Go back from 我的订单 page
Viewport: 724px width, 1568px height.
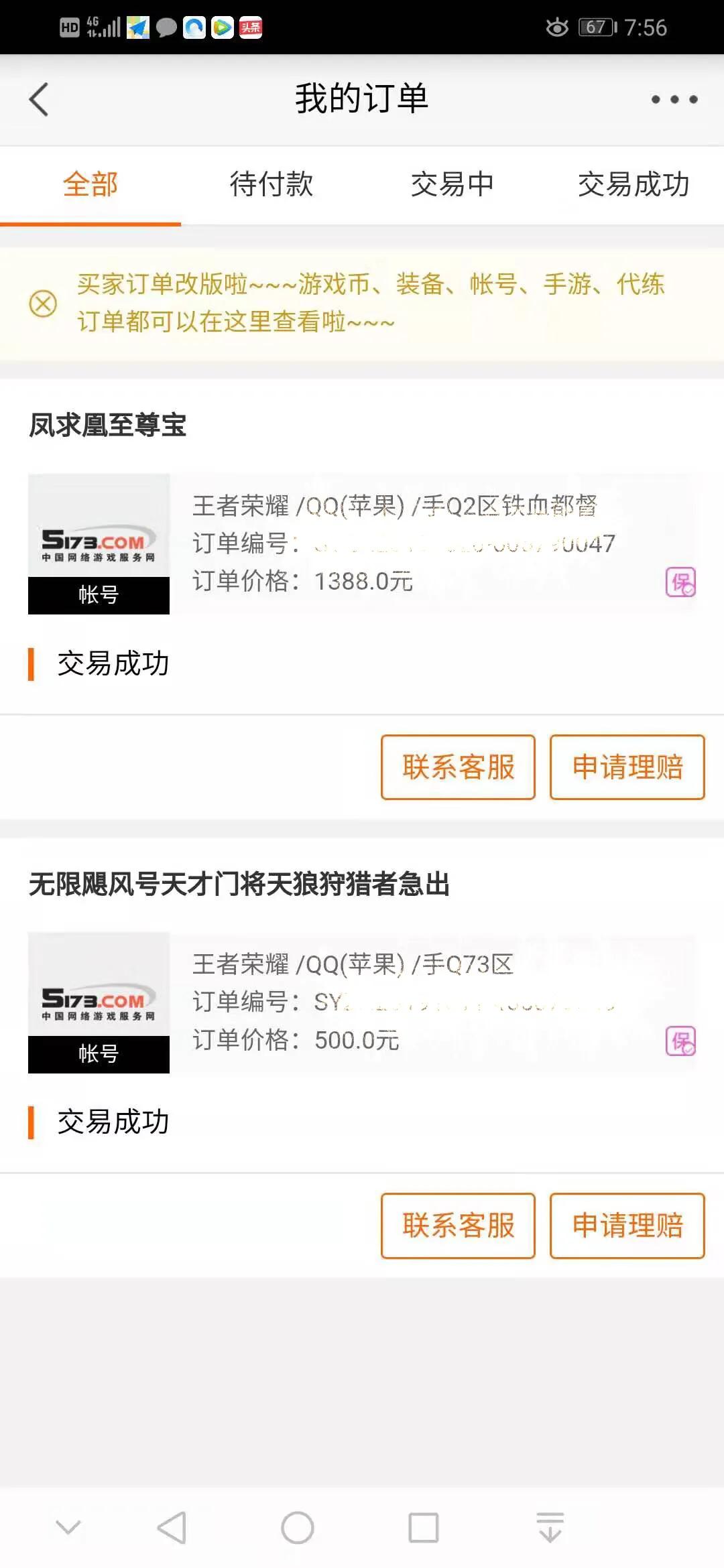coord(39,99)
